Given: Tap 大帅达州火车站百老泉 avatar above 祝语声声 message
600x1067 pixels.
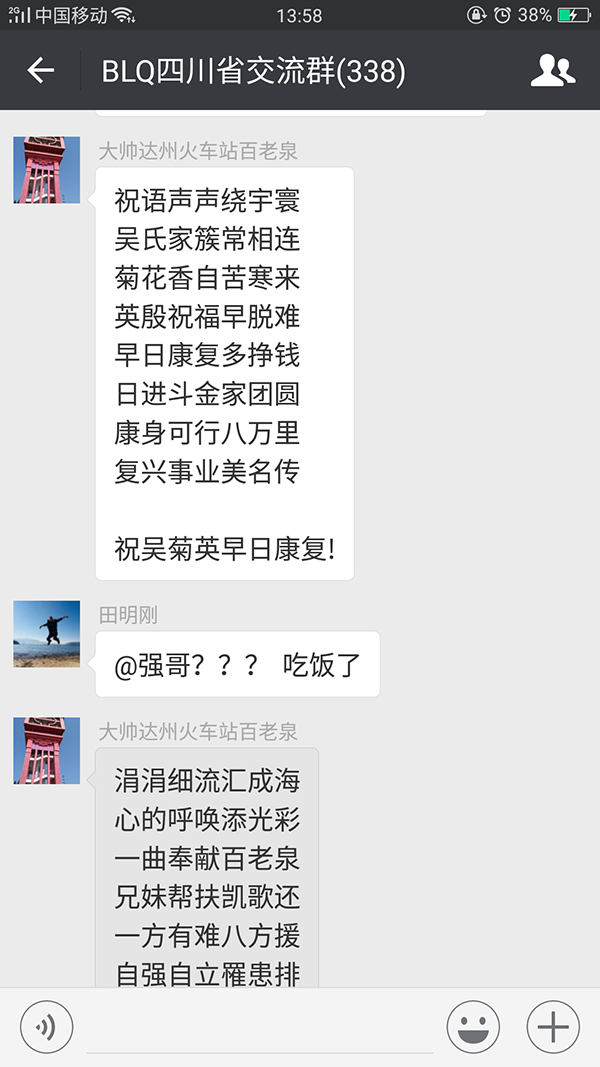Looking at the screenshot, I should coord(47,170).
